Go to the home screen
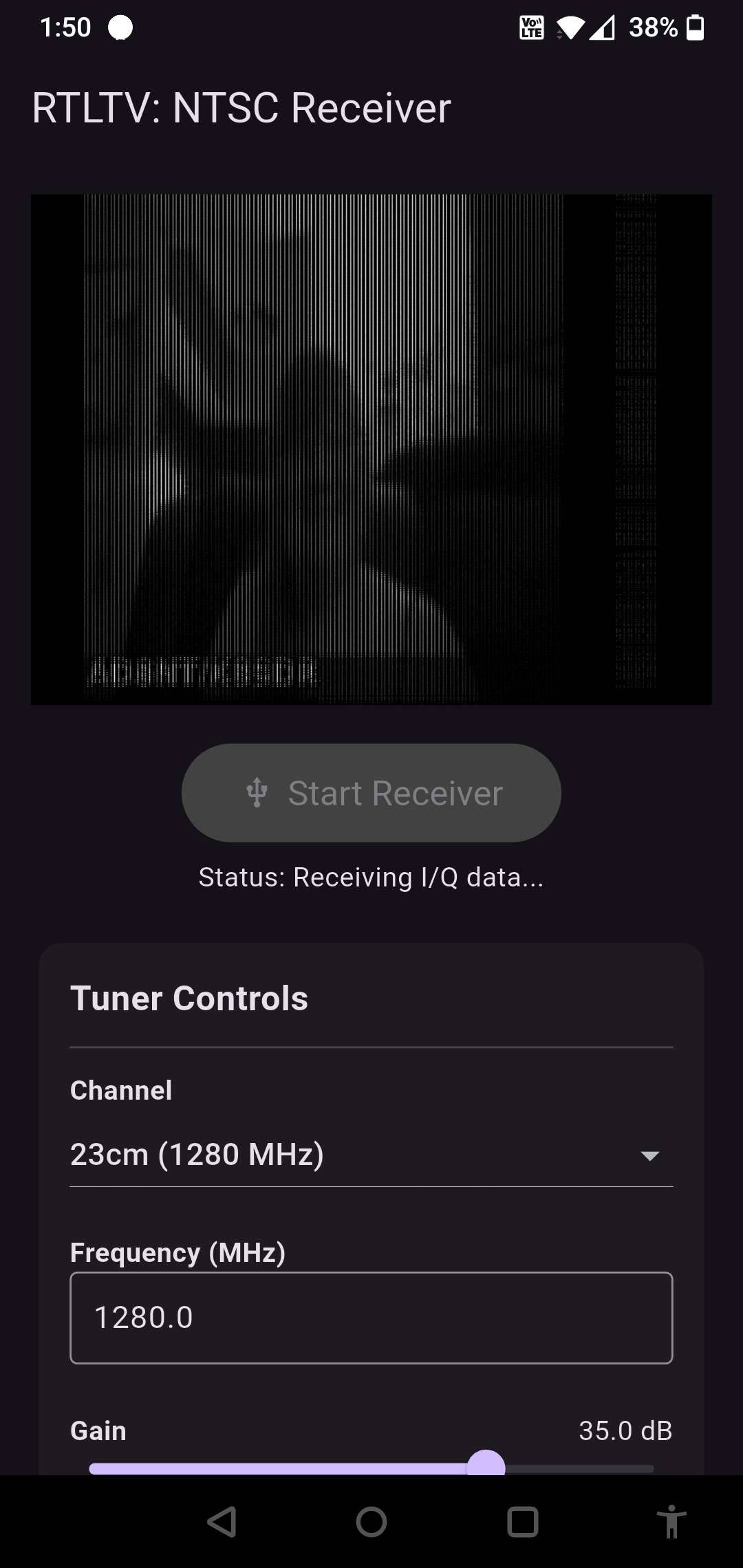This screenshot has width=743, height=1568. (x=371, y=1522)
